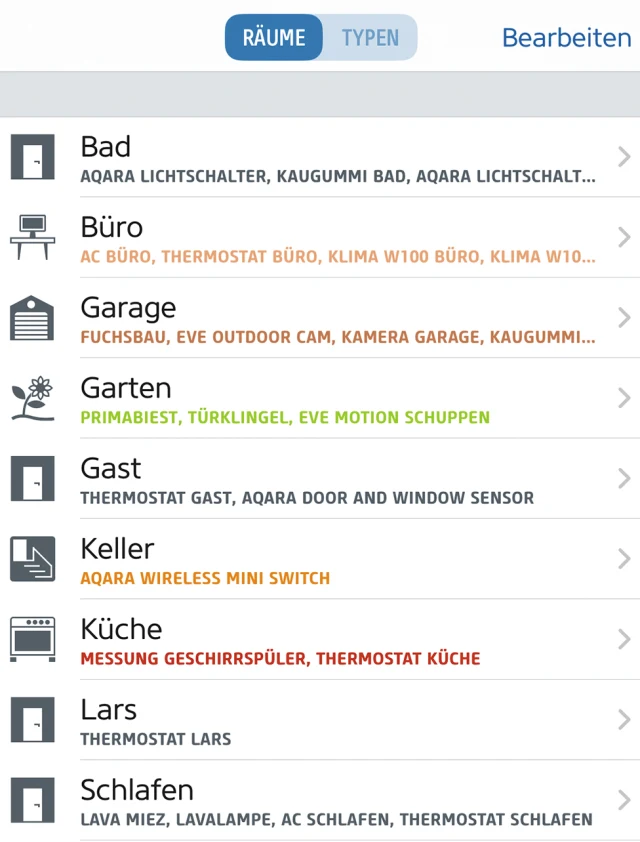
Task: Open the Garten room
Action: (x=320, y=399)
